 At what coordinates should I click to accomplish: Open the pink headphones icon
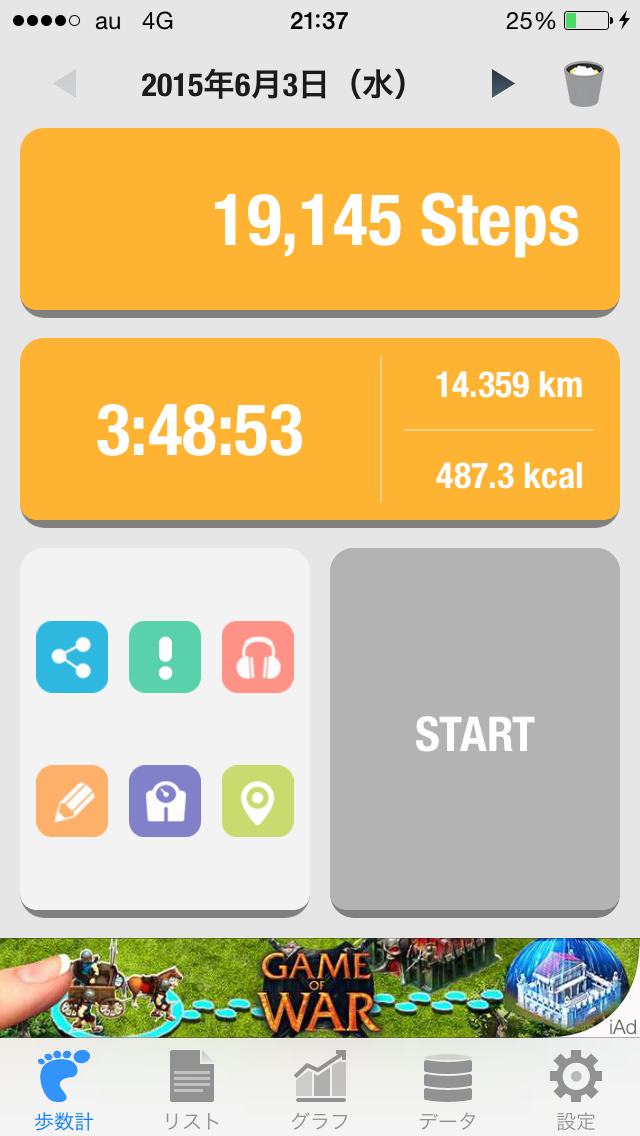click(258, 657)
